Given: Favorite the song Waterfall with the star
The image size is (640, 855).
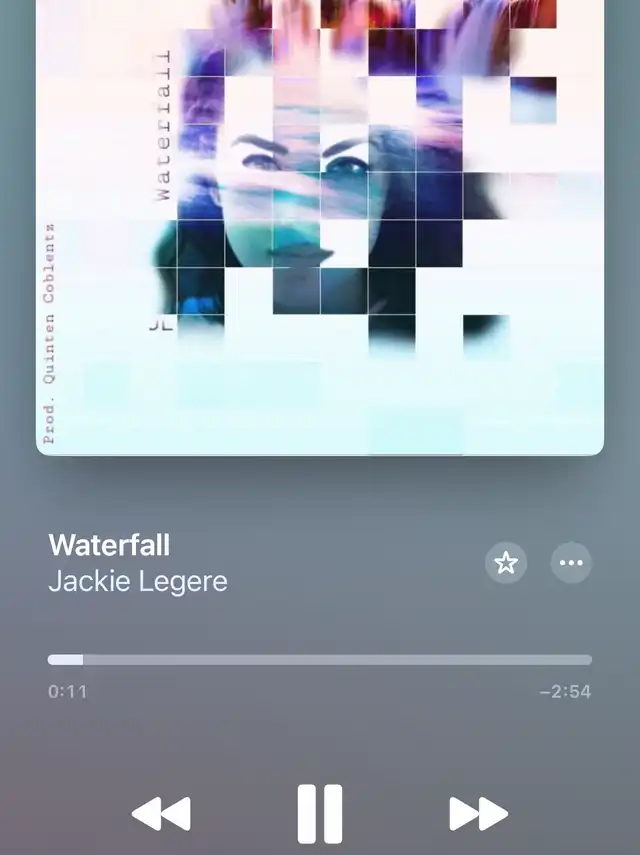Looking at the screenshot, I should coord(506,563).
